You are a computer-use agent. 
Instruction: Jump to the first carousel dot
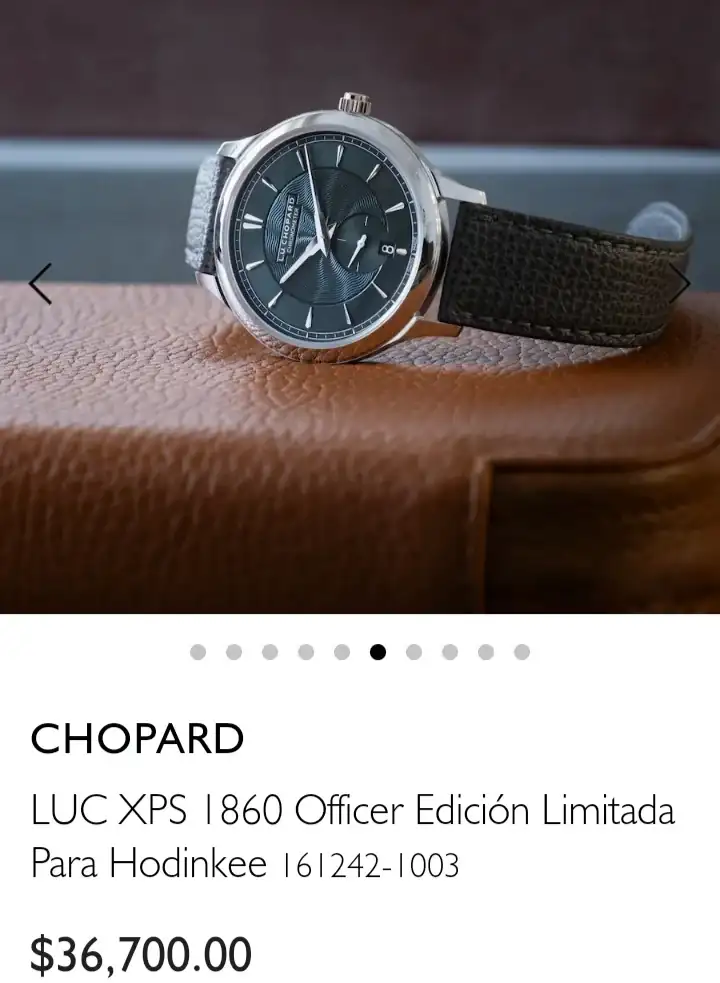198,652
